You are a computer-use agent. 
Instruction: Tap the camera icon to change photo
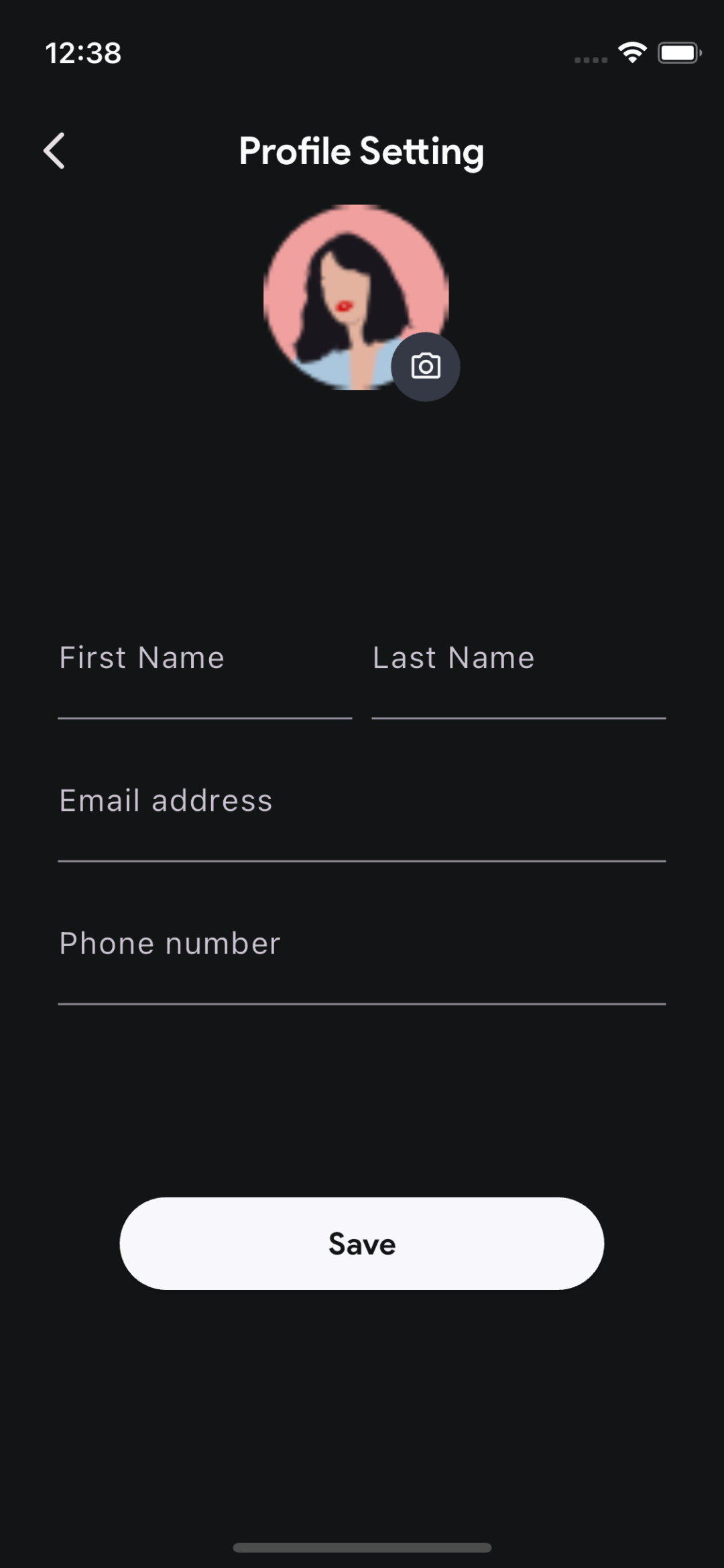pyautogui.click(x=426, y=367)
